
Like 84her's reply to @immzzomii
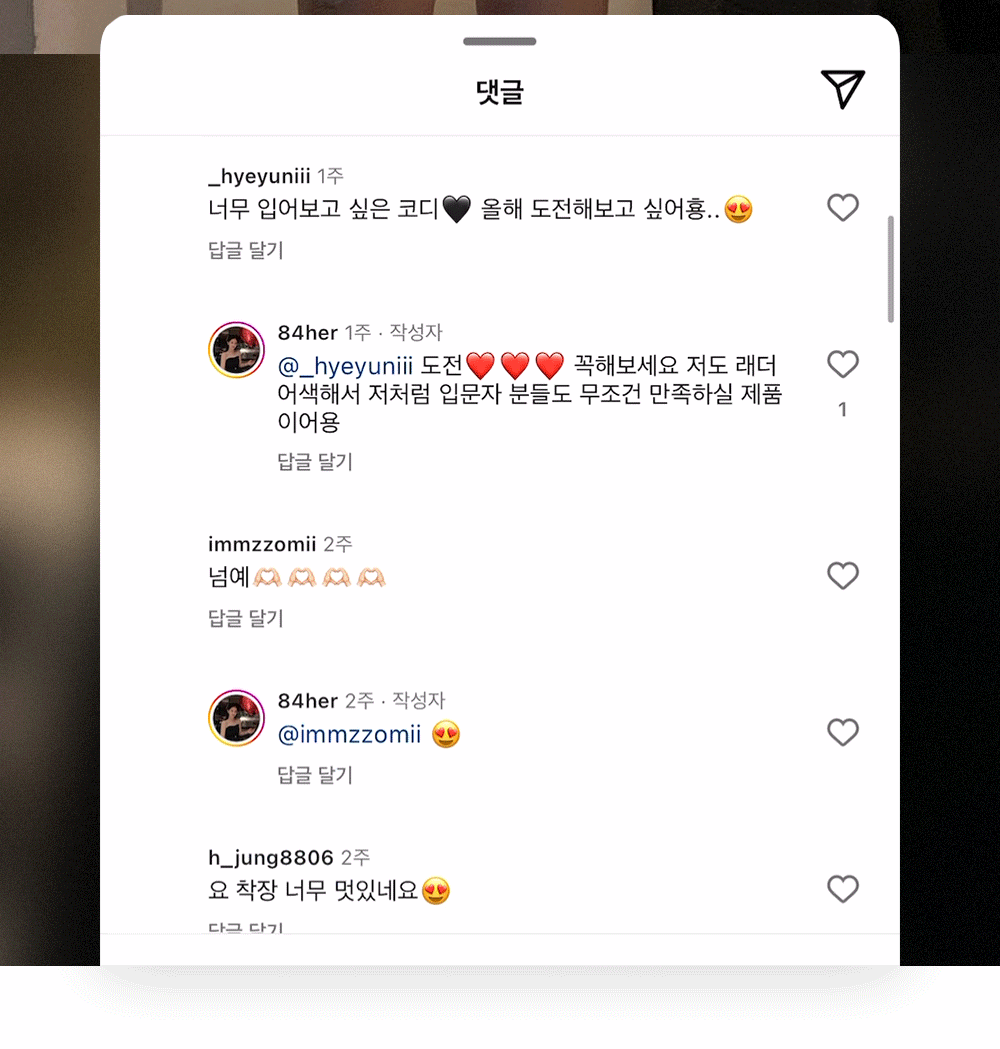coord(843,733)
